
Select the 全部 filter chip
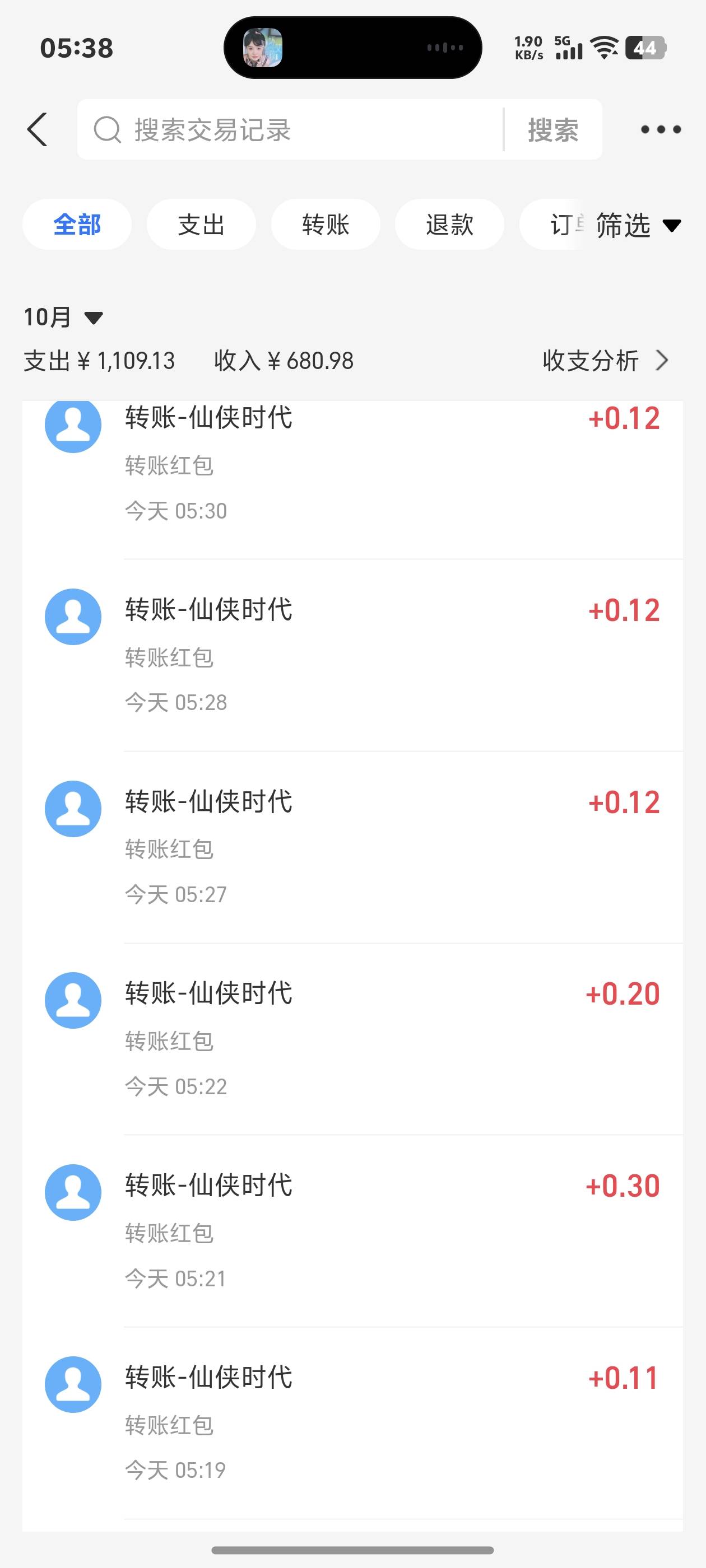77,225
